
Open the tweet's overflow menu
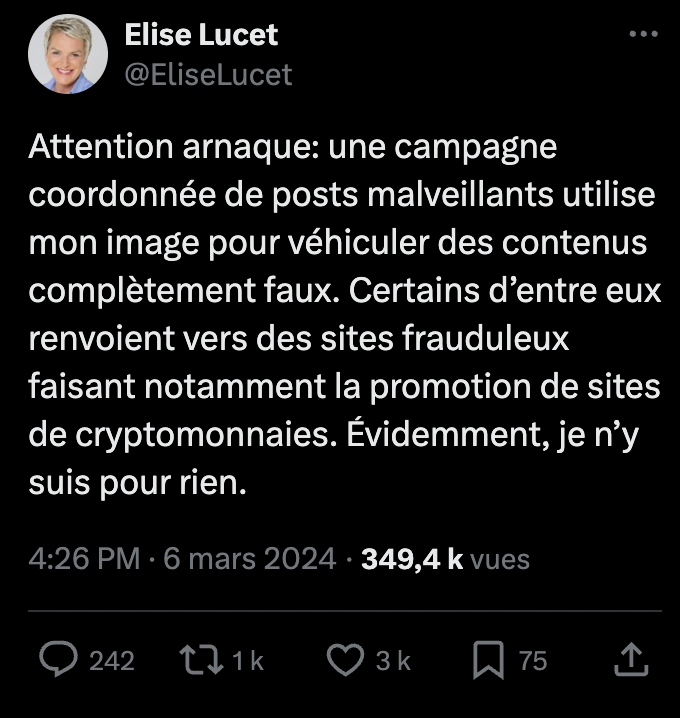point(642,34)
